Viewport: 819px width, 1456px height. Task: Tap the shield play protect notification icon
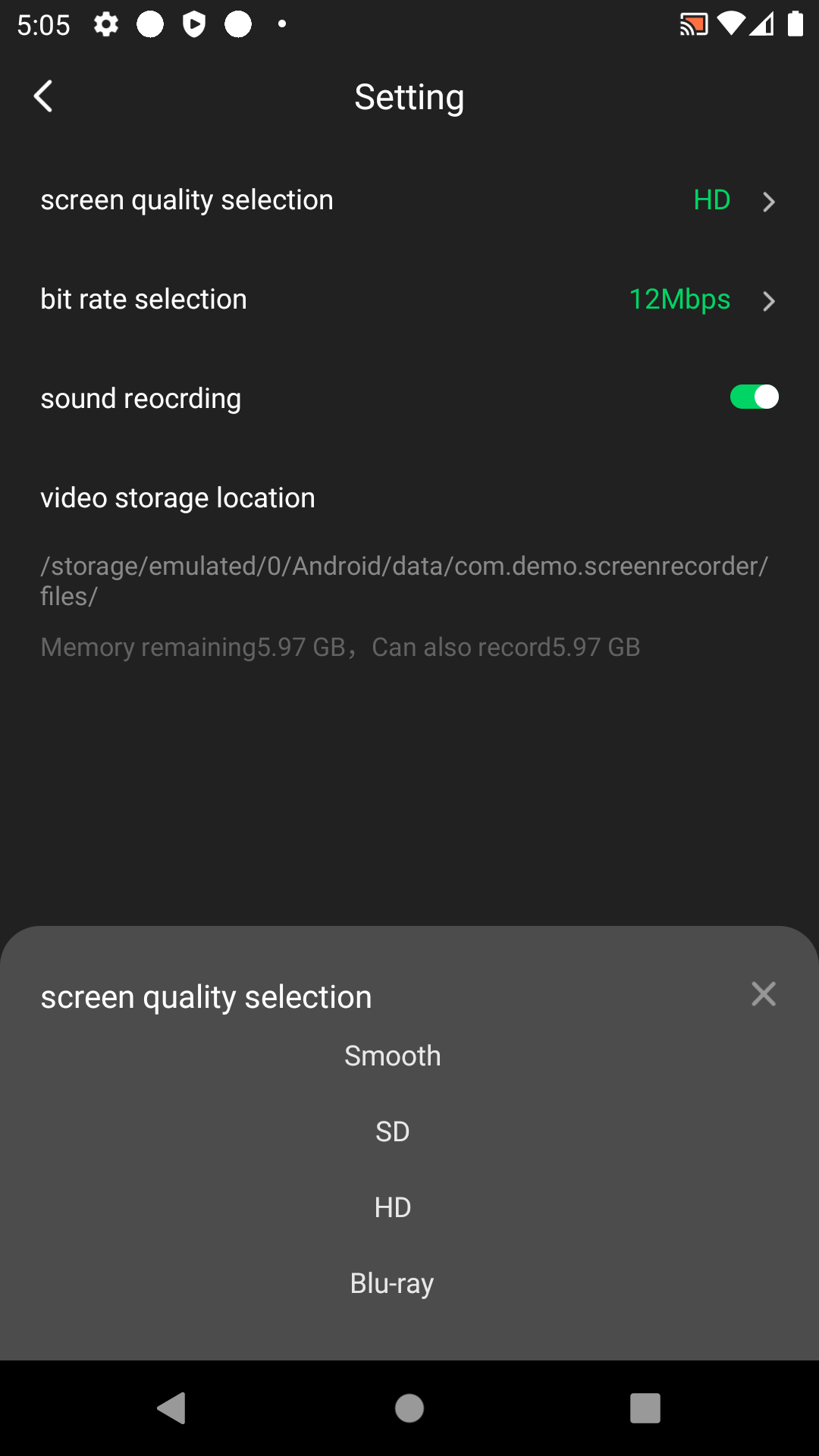click(196, 24)
